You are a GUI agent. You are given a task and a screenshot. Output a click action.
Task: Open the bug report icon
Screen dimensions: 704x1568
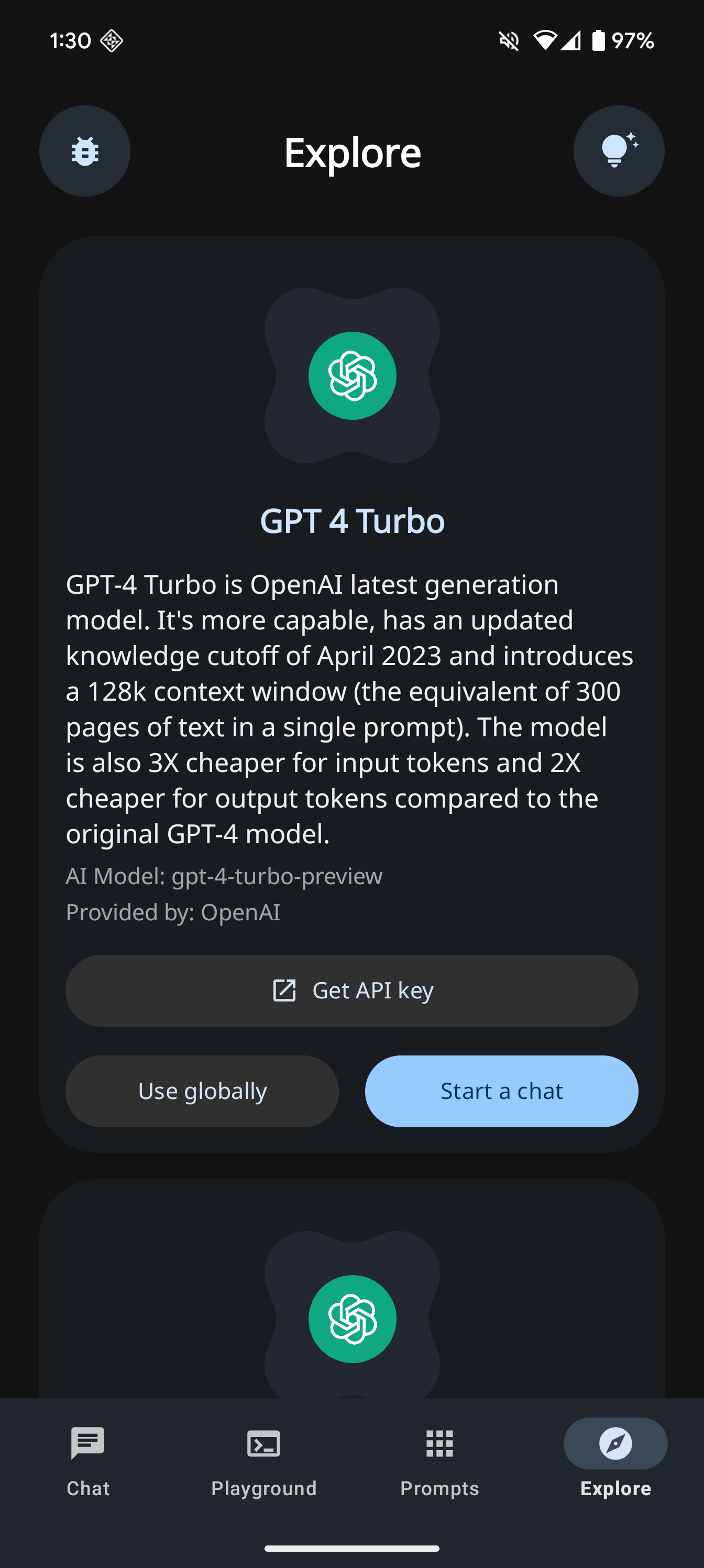pyautogui.click(x=84, y=151)
